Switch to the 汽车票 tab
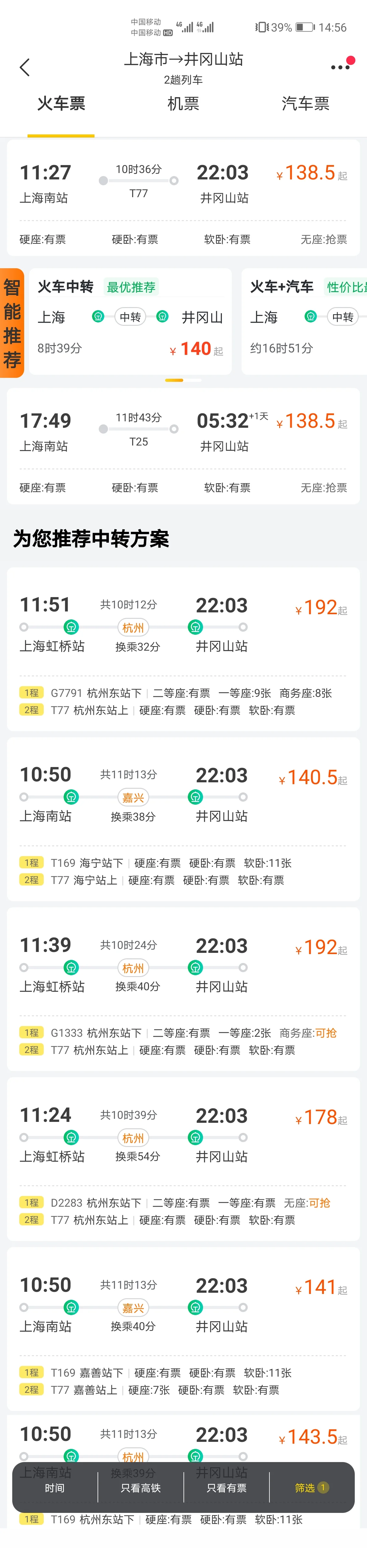This screenshot has height=1568, width=367. coord(305,104)
